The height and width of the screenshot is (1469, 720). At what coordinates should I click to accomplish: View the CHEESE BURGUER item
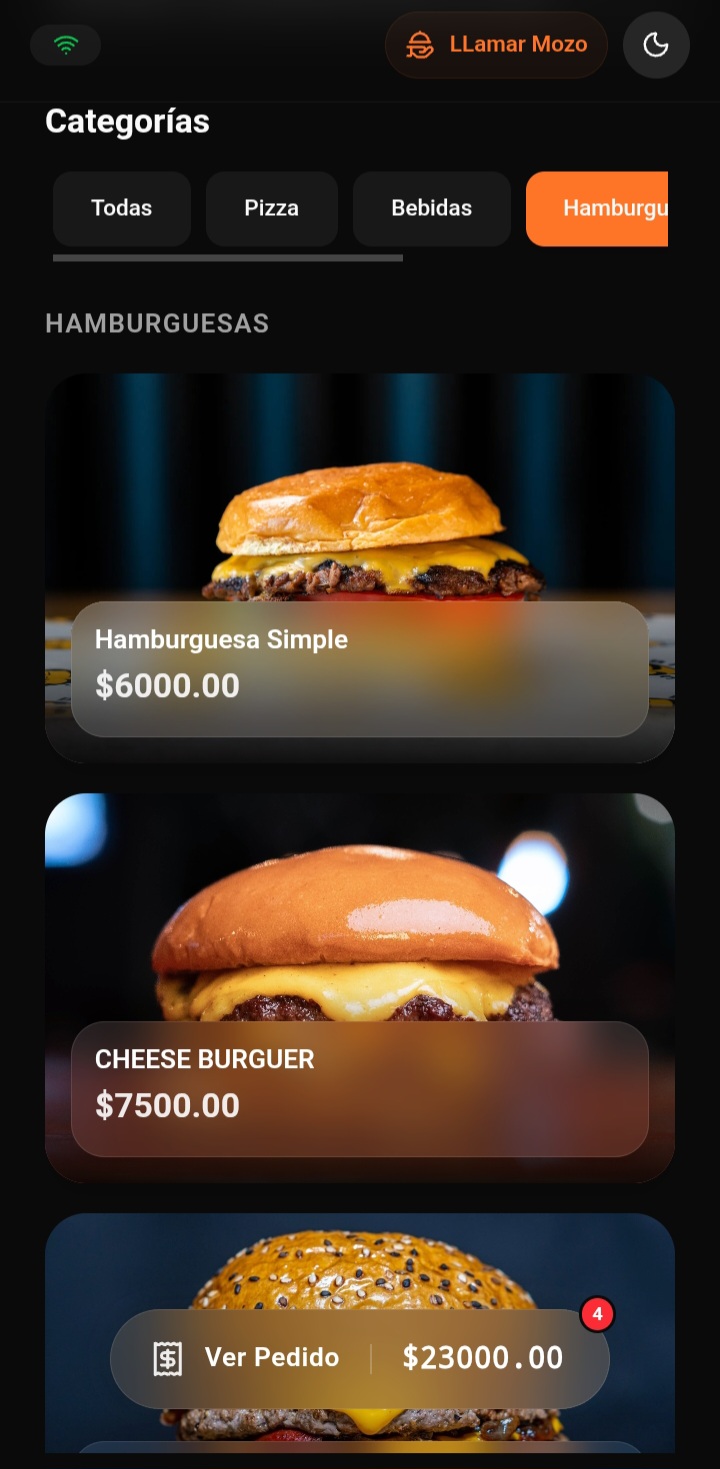click(x=359, y=987)
